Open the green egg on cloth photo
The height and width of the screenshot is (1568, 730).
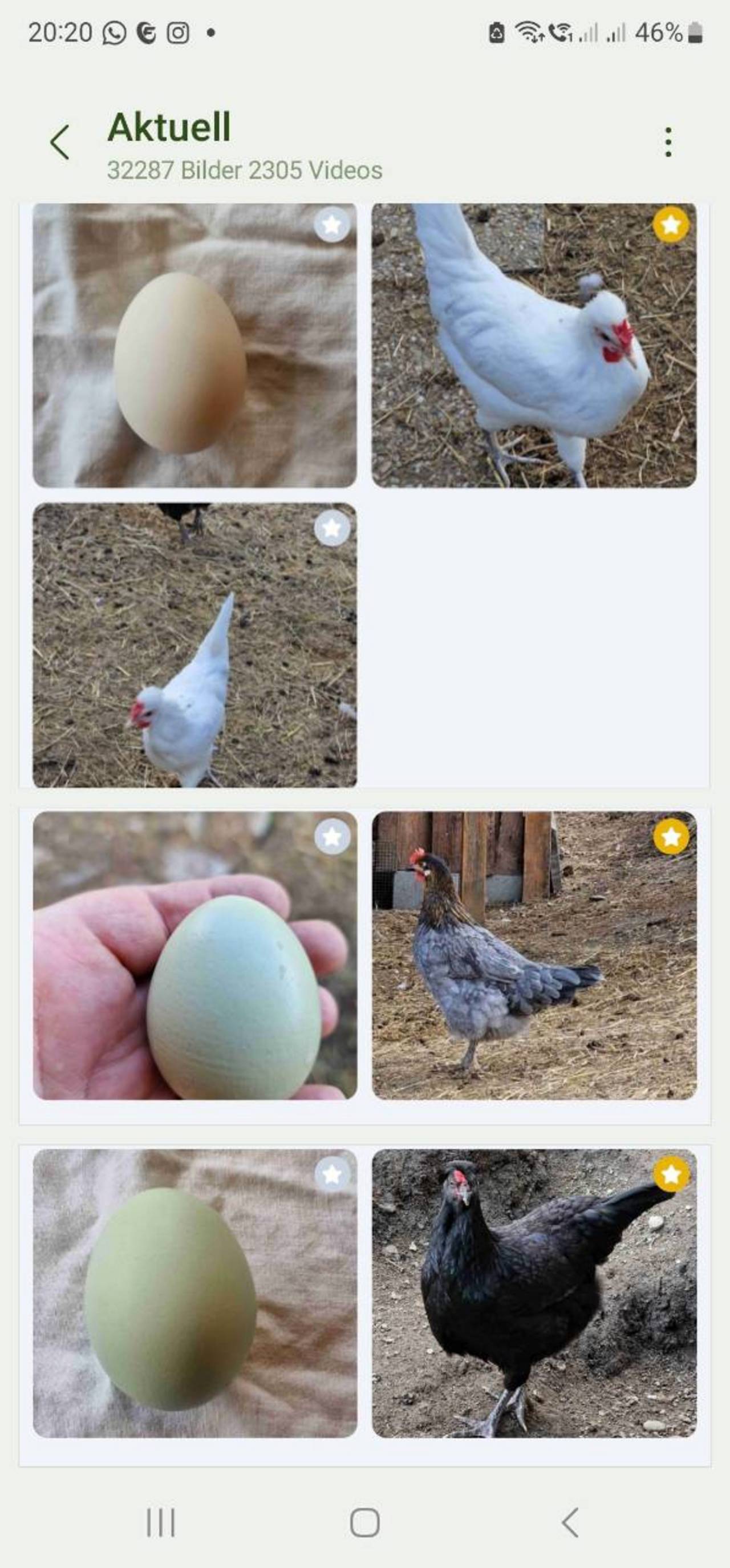pyautogui.click(x=195, y=1294)
